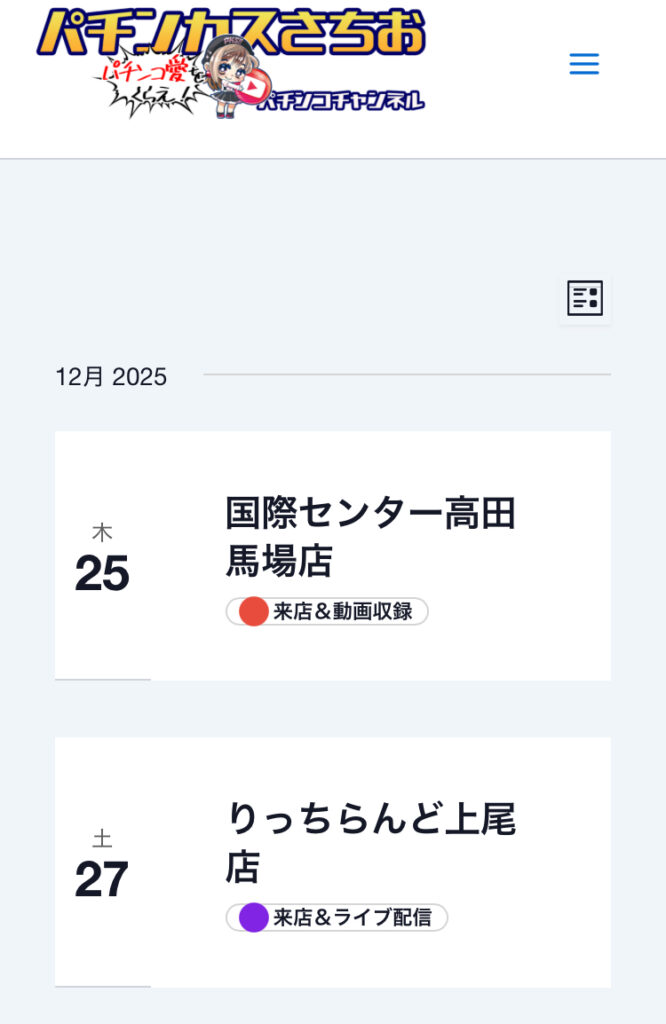Open the 国際センター高田馬場店 event
Screen dimensions: 666x1024
(370, 537)
